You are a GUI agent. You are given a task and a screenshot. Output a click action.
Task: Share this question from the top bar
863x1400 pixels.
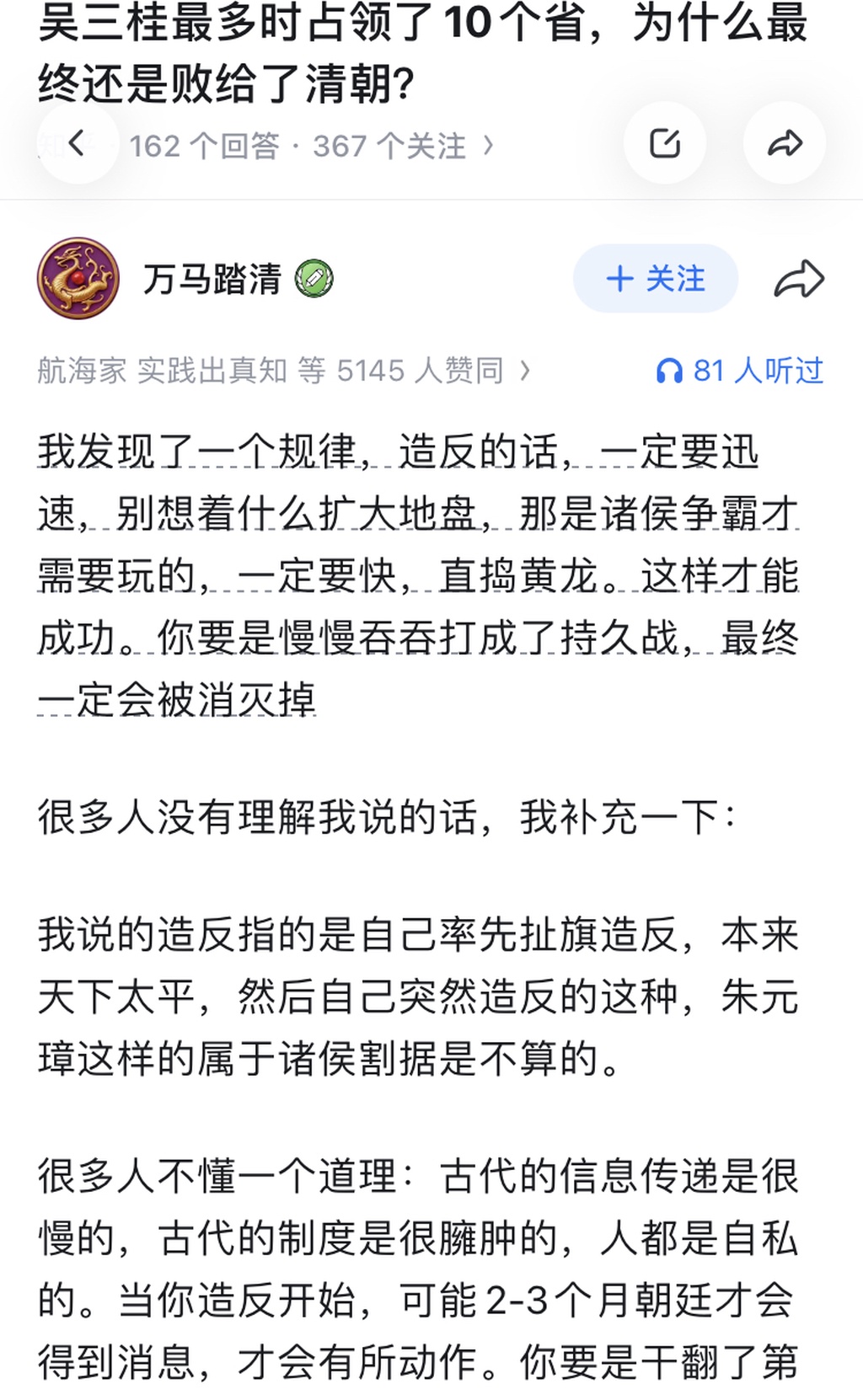pyautogui.click(x=784, y=144)
